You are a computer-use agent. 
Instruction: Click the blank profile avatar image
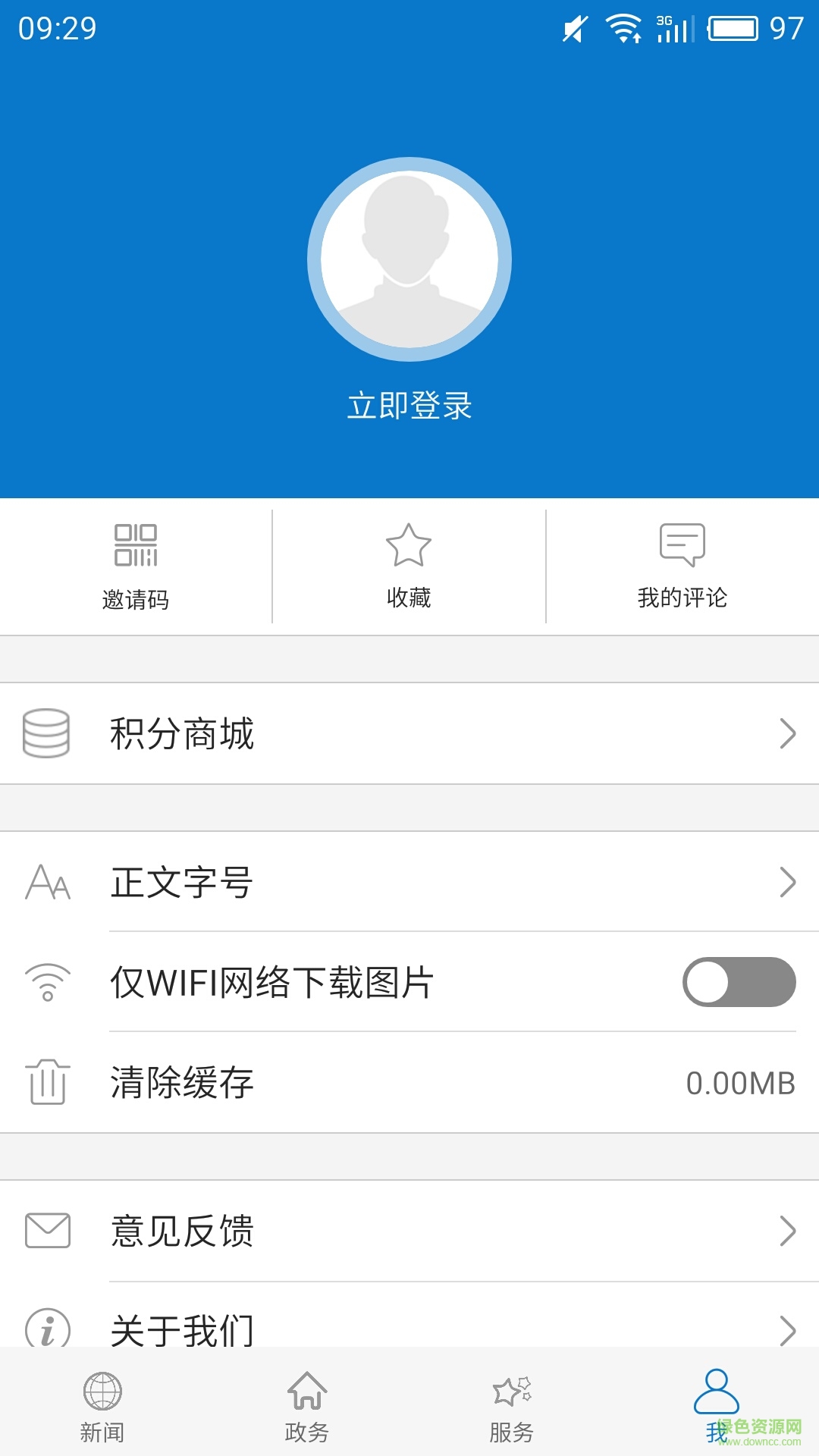(x=409, y=258)
